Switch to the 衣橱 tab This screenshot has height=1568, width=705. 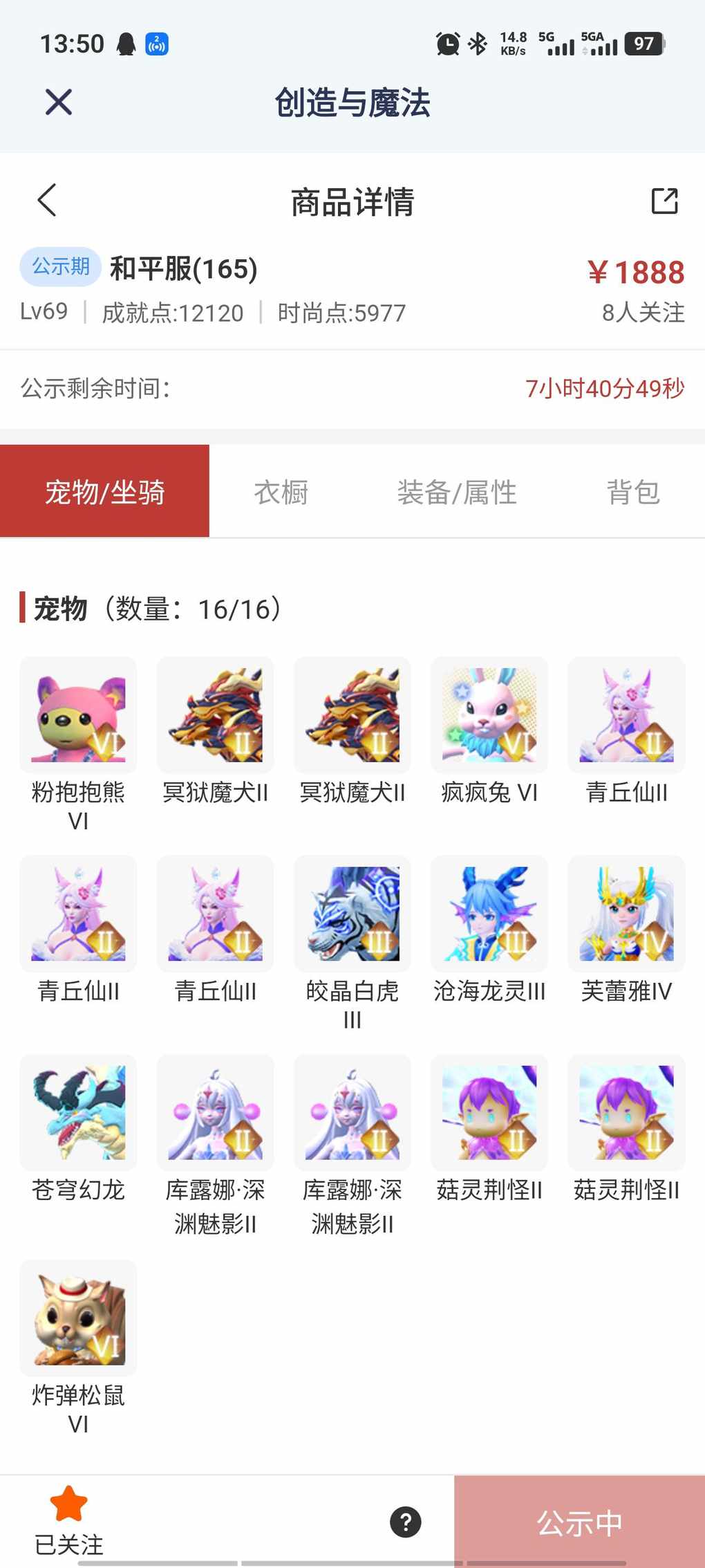click(x=281, y=492)
